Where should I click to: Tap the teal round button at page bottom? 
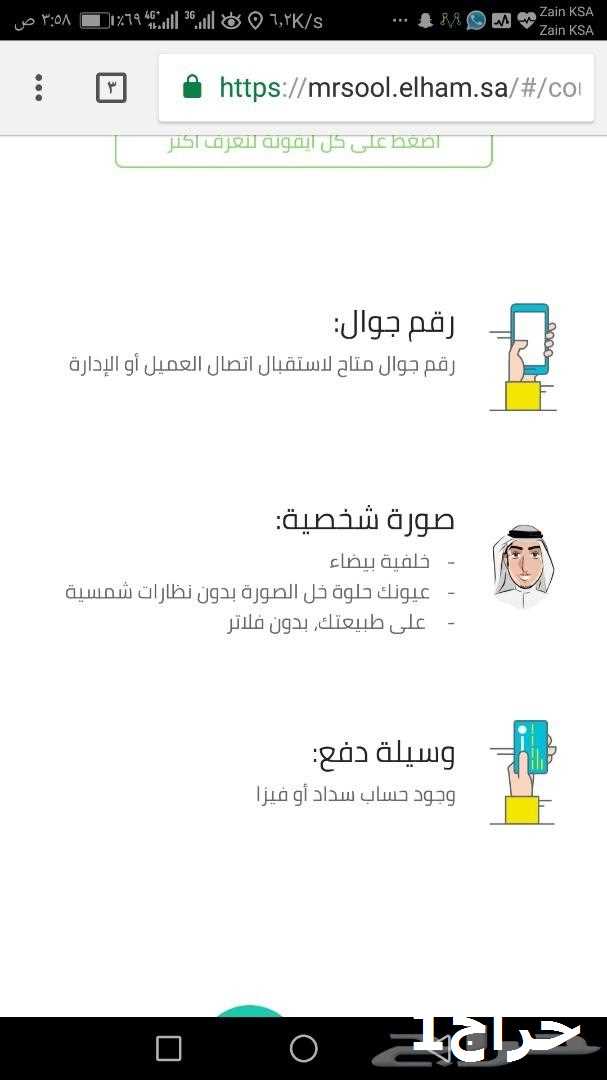pos(249,1010)
